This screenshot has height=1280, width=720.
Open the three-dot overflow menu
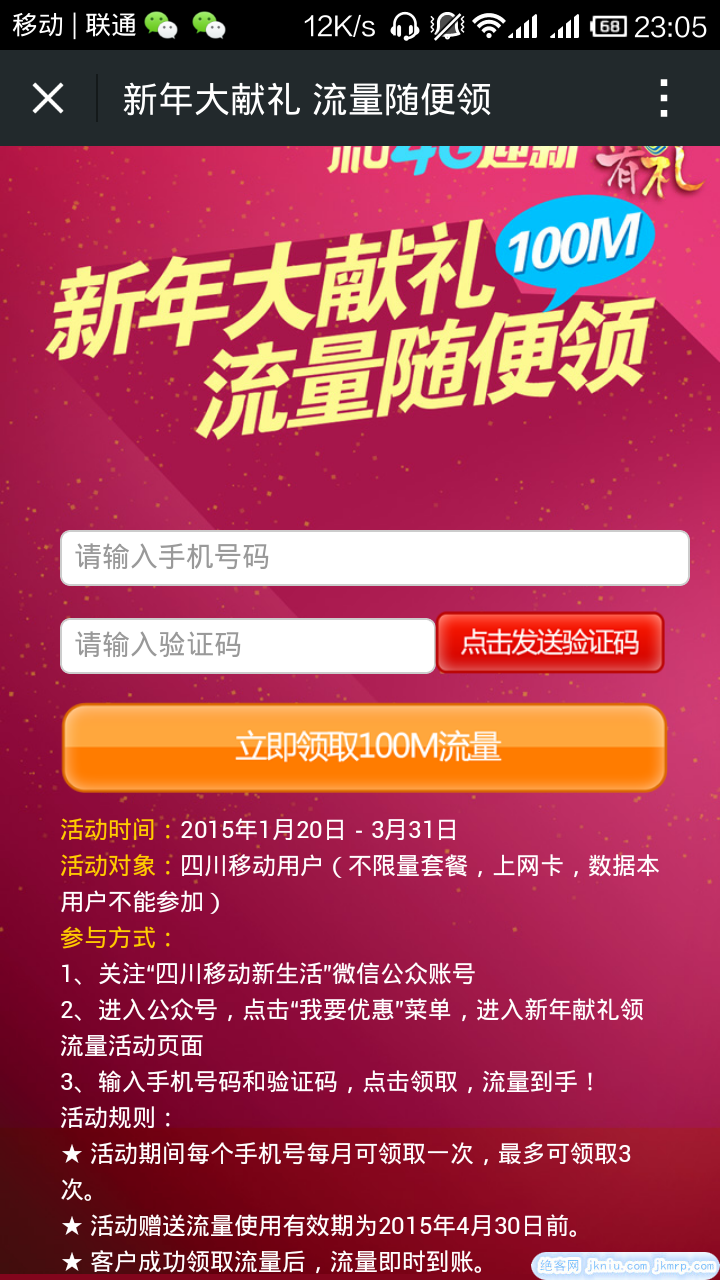663,98
